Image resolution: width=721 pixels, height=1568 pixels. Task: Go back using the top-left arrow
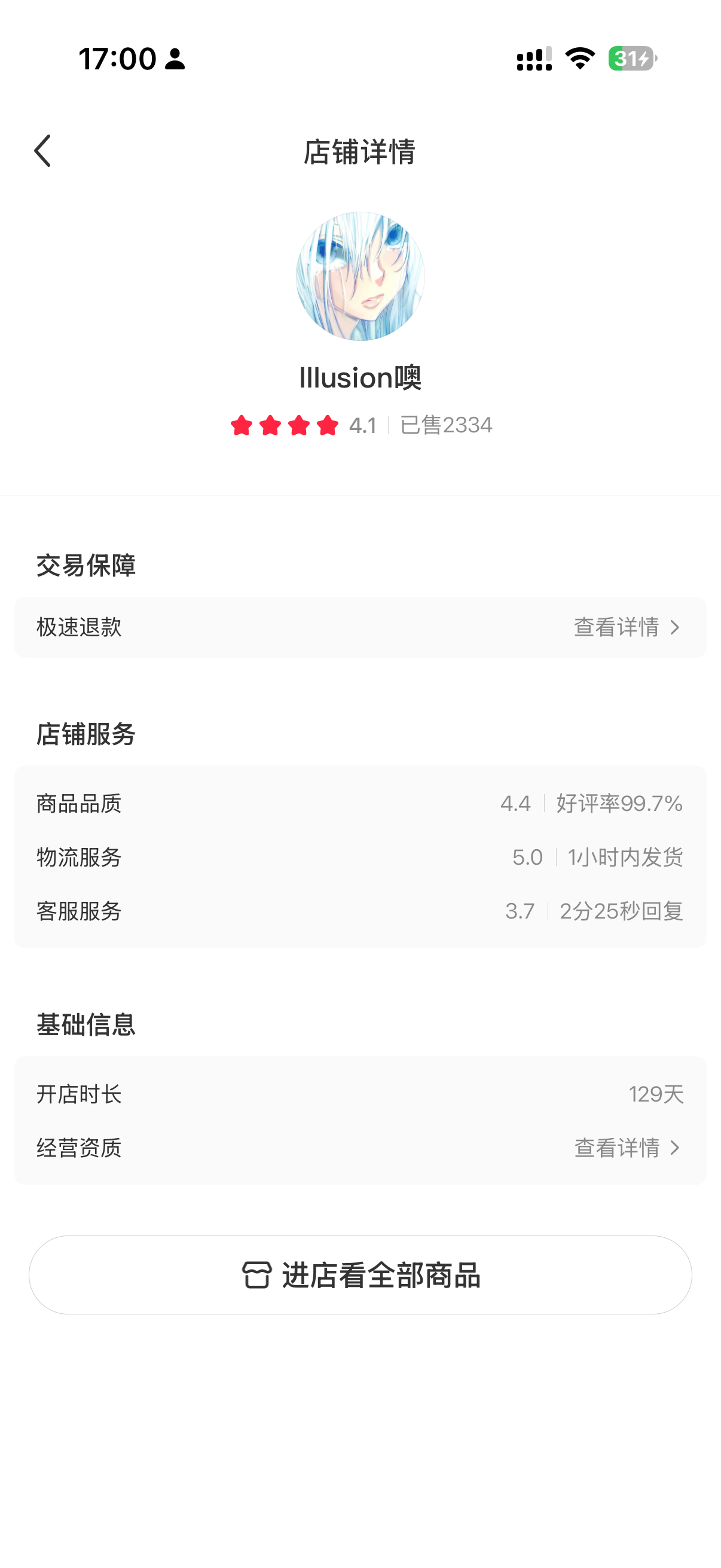(42, 151)
